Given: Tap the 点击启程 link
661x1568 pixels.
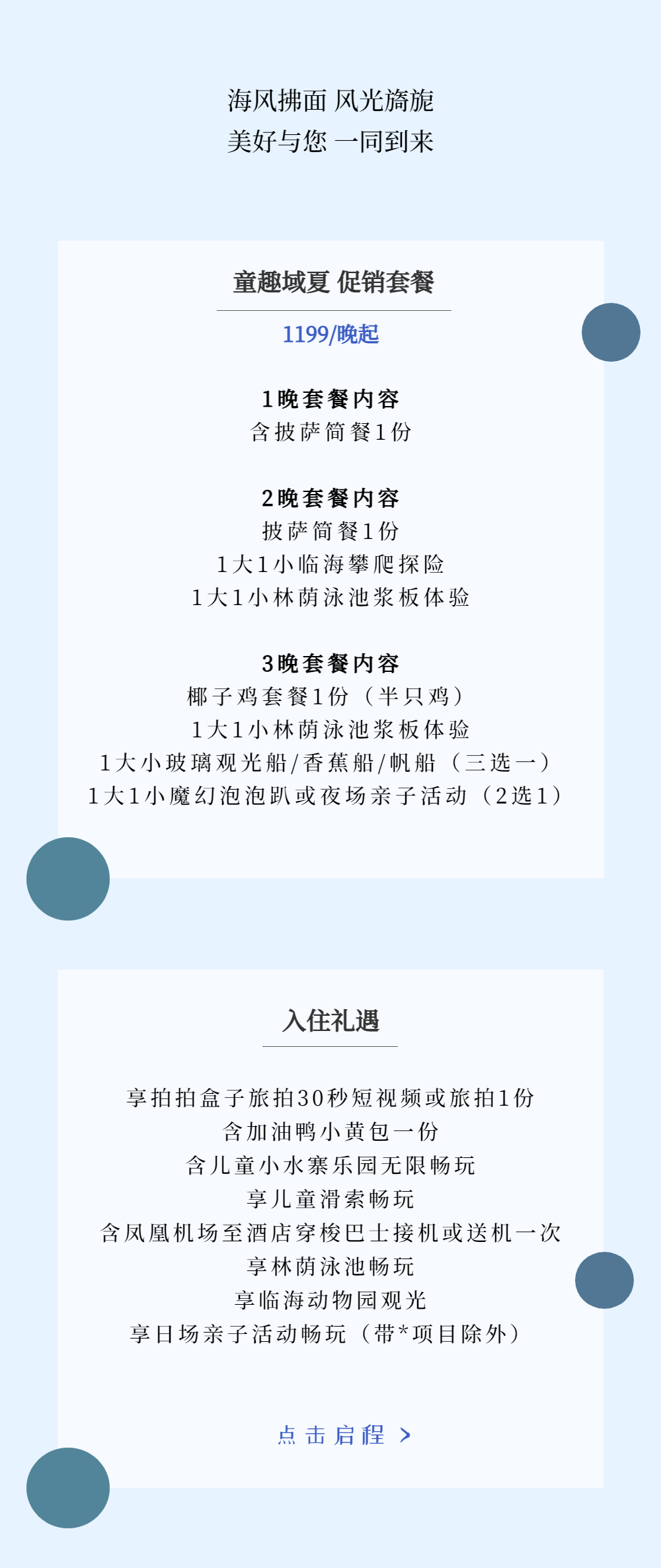Looking at the screenshot, I should click(344, 1434).
